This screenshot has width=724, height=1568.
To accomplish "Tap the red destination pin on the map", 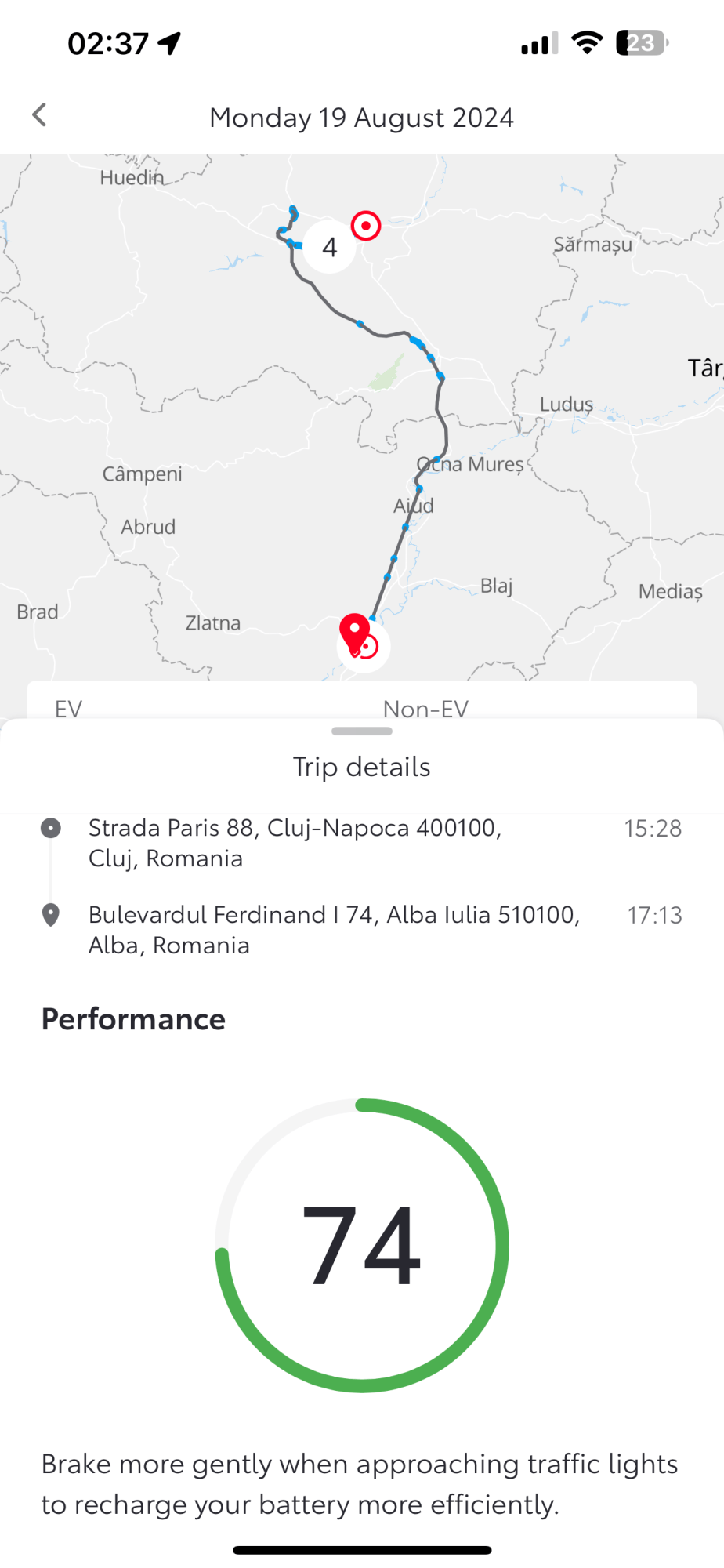I will (355, 632).
